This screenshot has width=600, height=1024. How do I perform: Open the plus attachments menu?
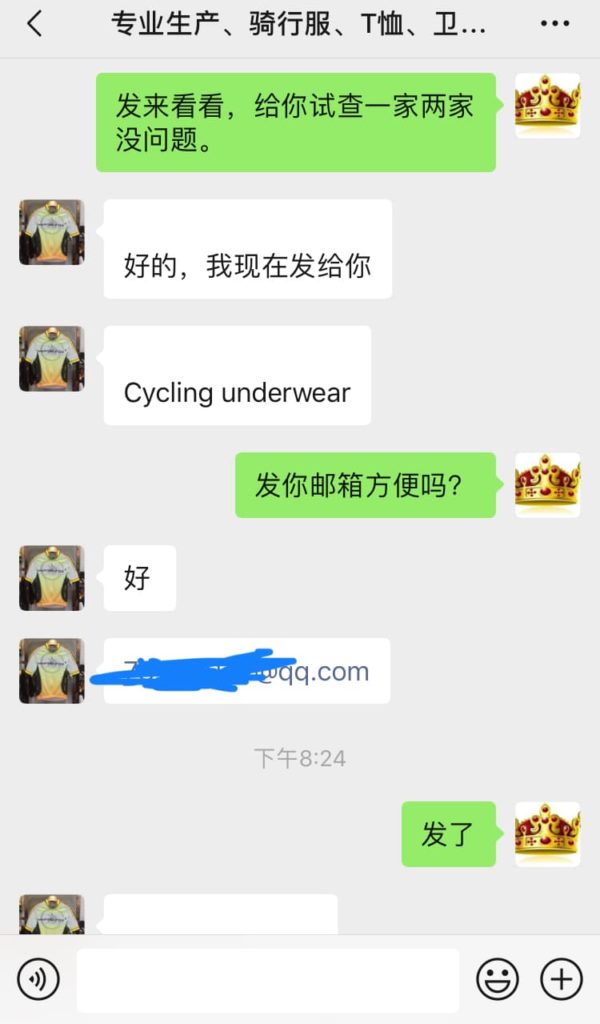point(561,978)
